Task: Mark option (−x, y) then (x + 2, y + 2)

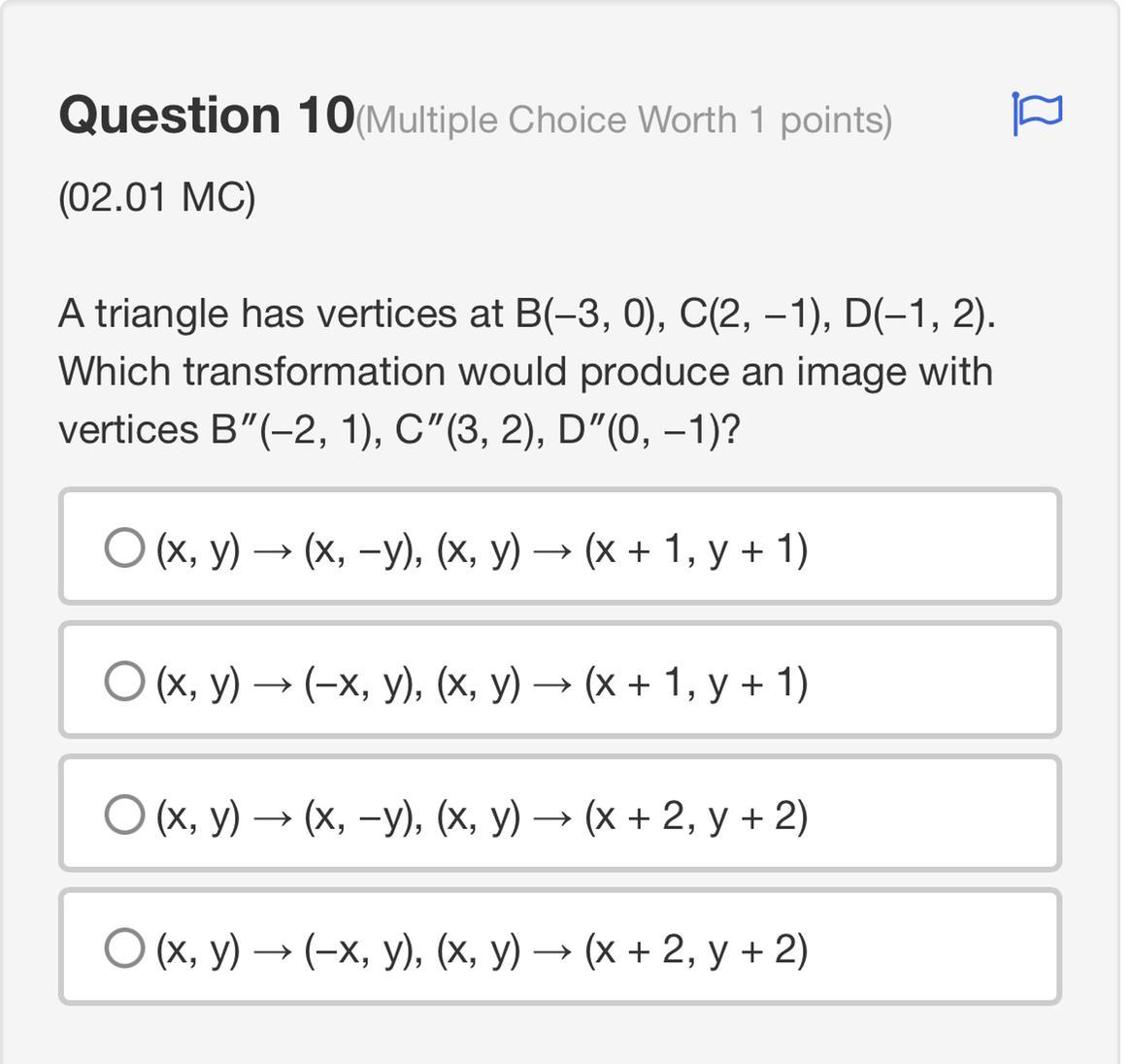Action: point(124,948)
